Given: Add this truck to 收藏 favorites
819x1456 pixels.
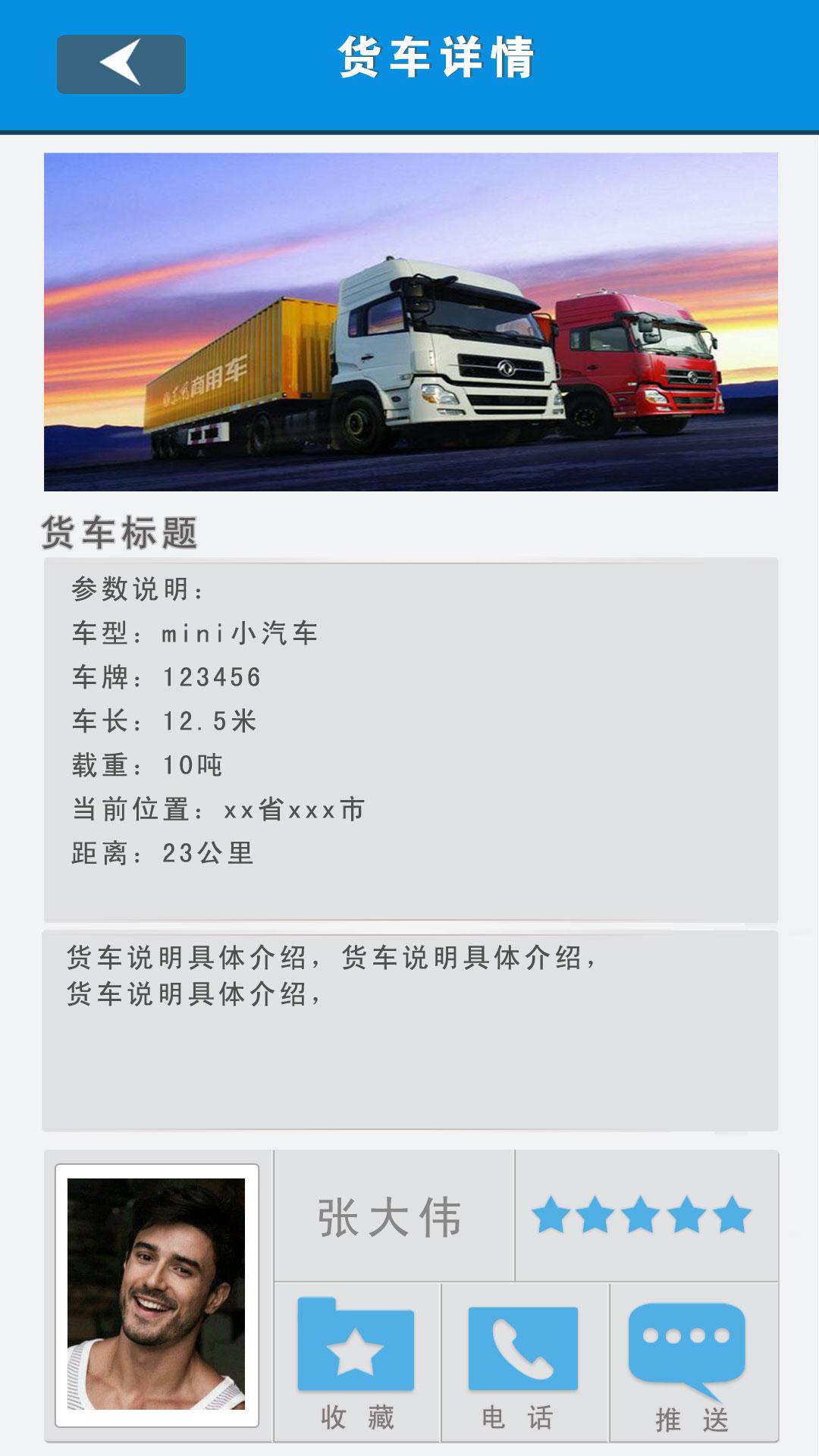Looking at the screenshot, I should (356, 1361).
